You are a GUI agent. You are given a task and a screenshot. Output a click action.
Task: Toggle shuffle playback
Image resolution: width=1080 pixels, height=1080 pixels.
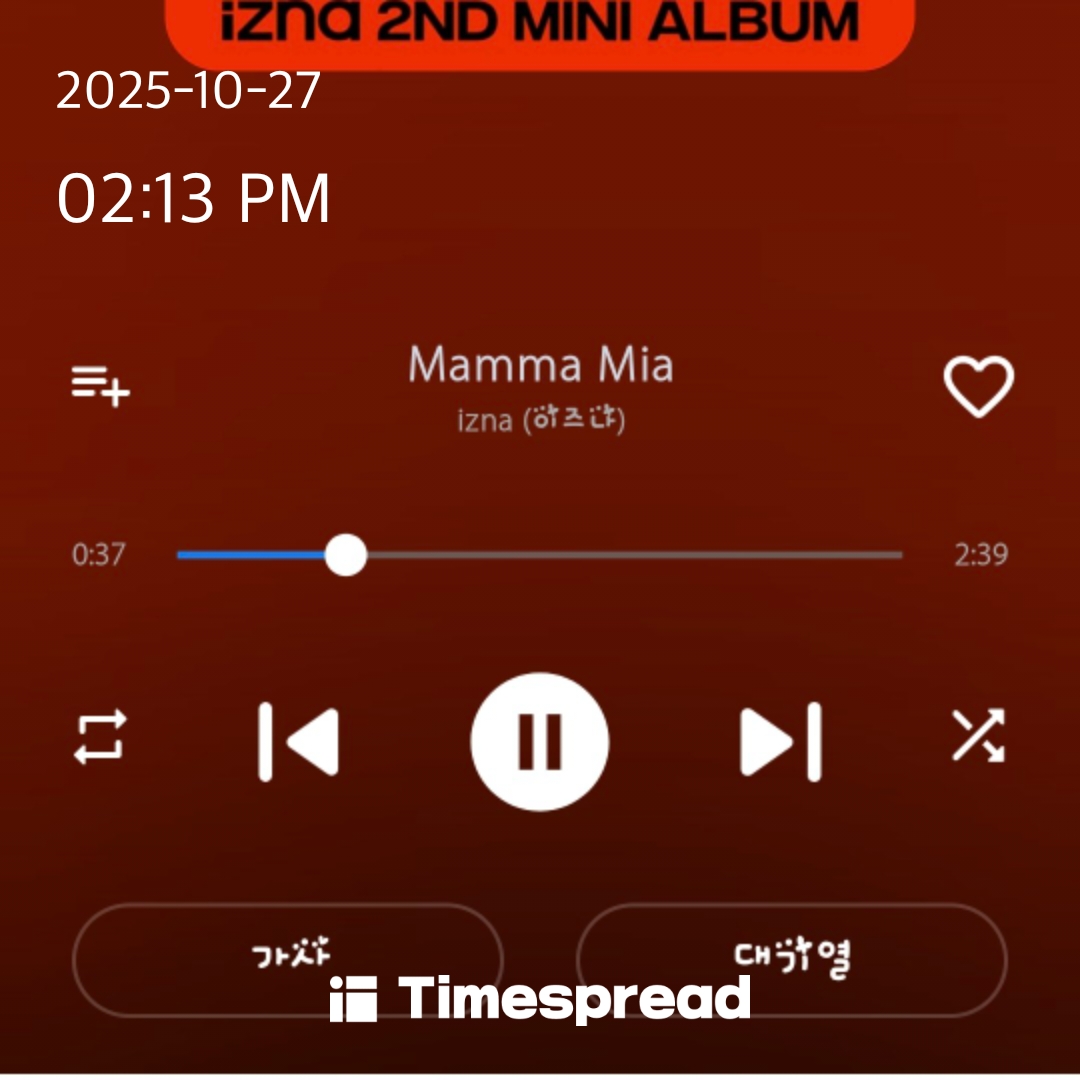point(977,737)
